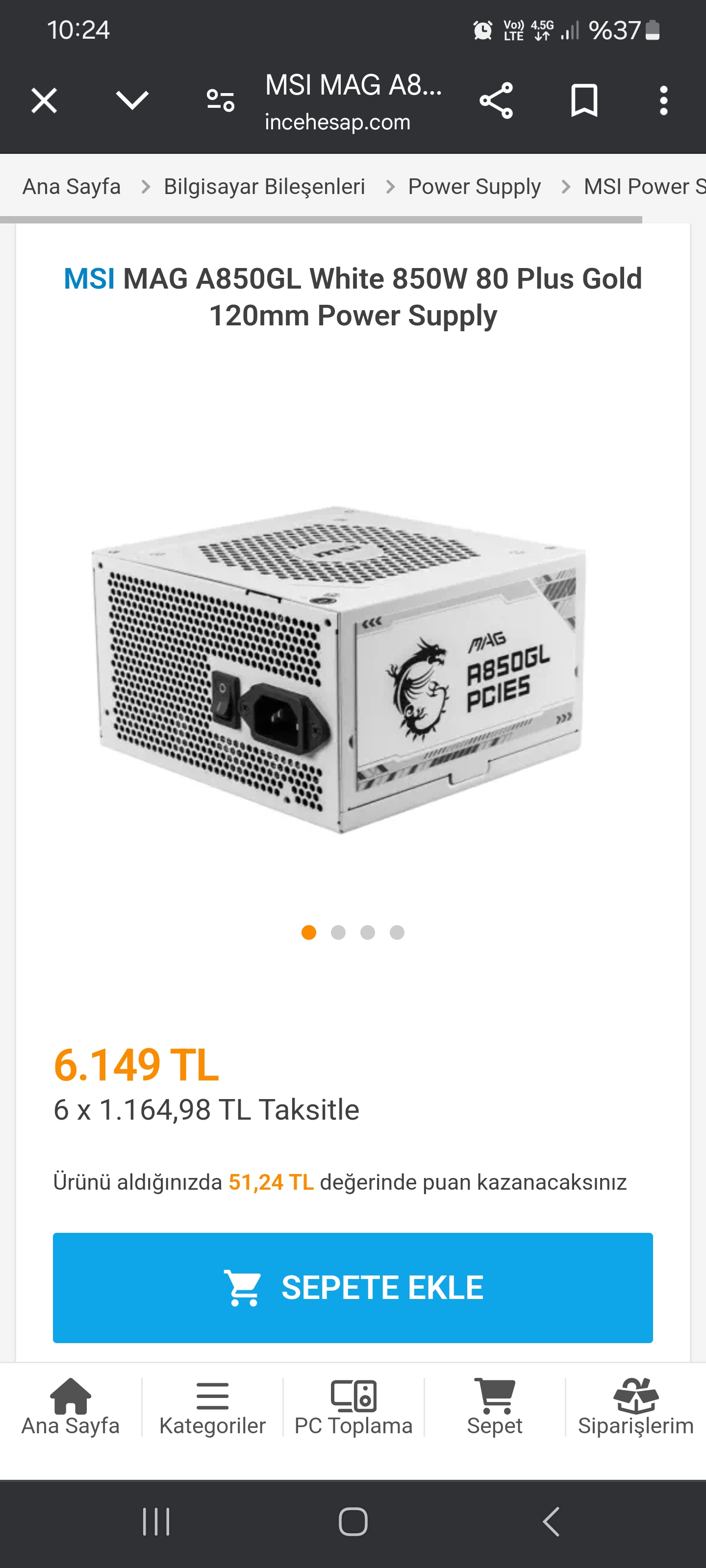Jump to the fourth product image dot
Image resolution: width=706 pixels, height=1568 pixels.
tap(397, 932)
